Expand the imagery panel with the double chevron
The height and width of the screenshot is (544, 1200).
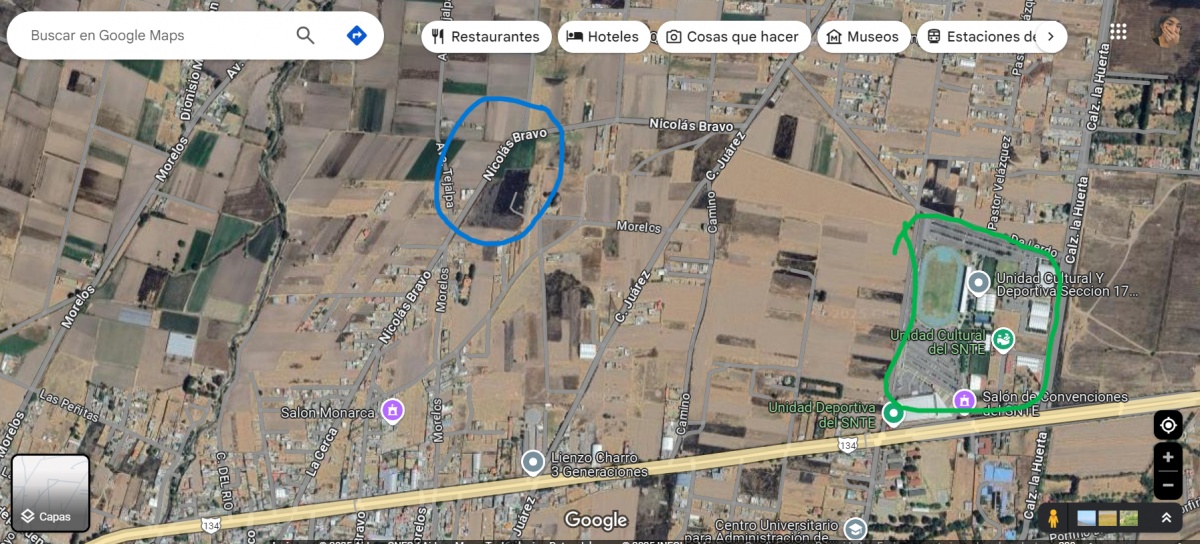[x=1166, y=518]
